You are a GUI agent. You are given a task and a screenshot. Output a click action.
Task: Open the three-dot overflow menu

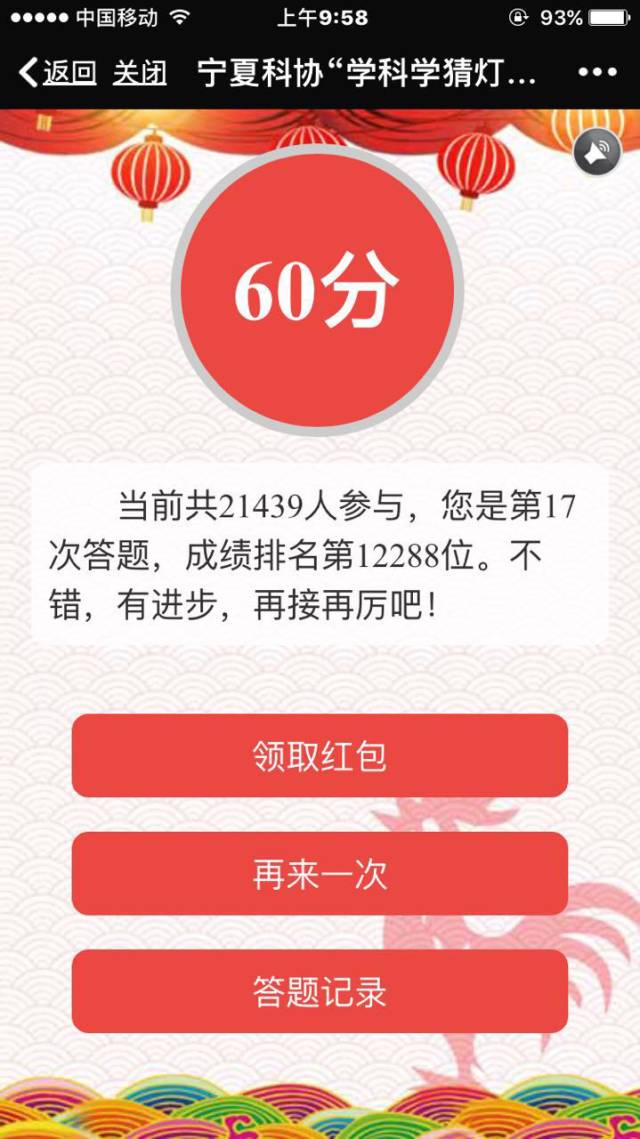point(597,73)
